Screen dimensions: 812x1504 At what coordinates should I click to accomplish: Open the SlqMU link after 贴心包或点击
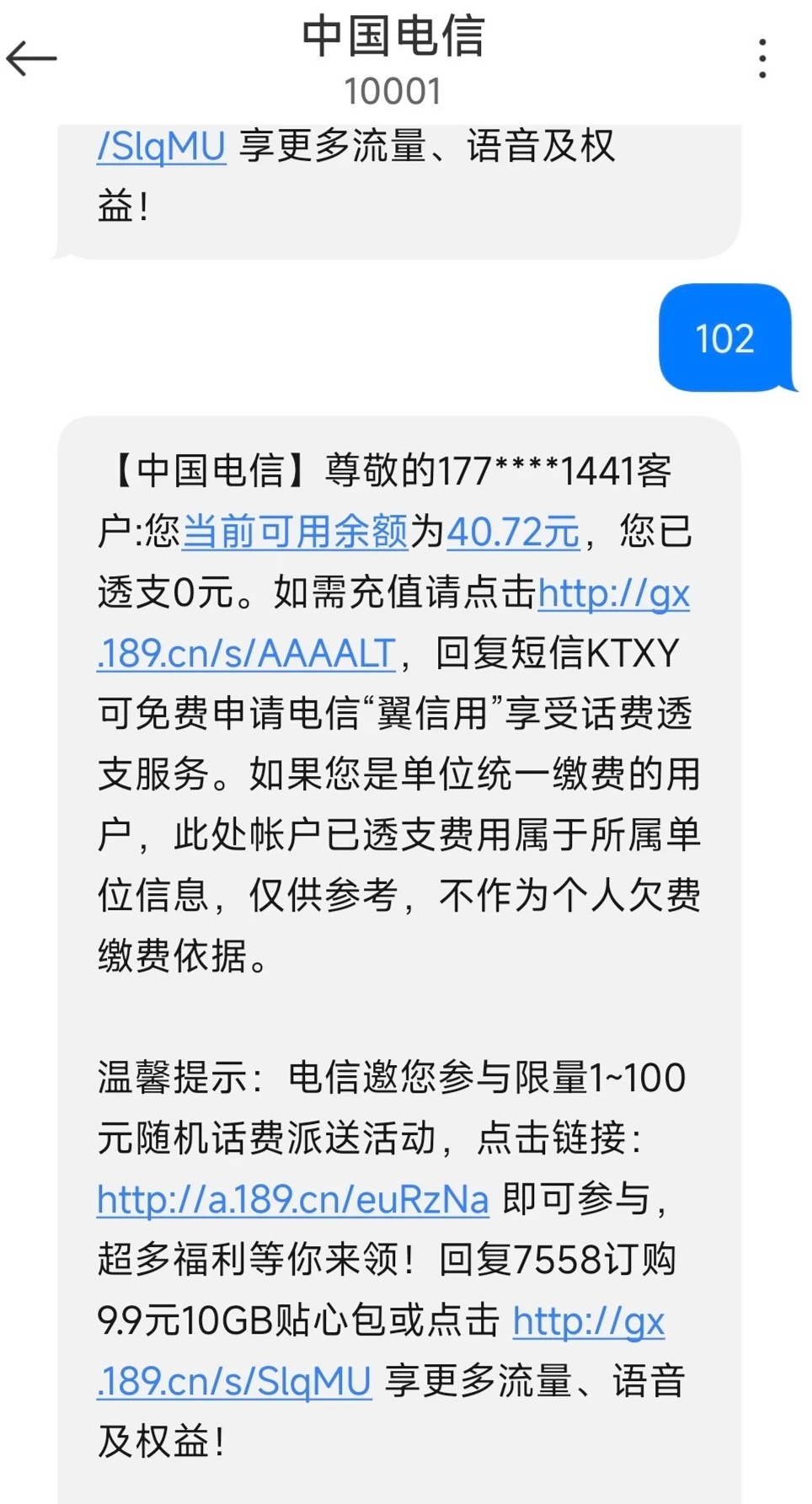pos(234,1382)
